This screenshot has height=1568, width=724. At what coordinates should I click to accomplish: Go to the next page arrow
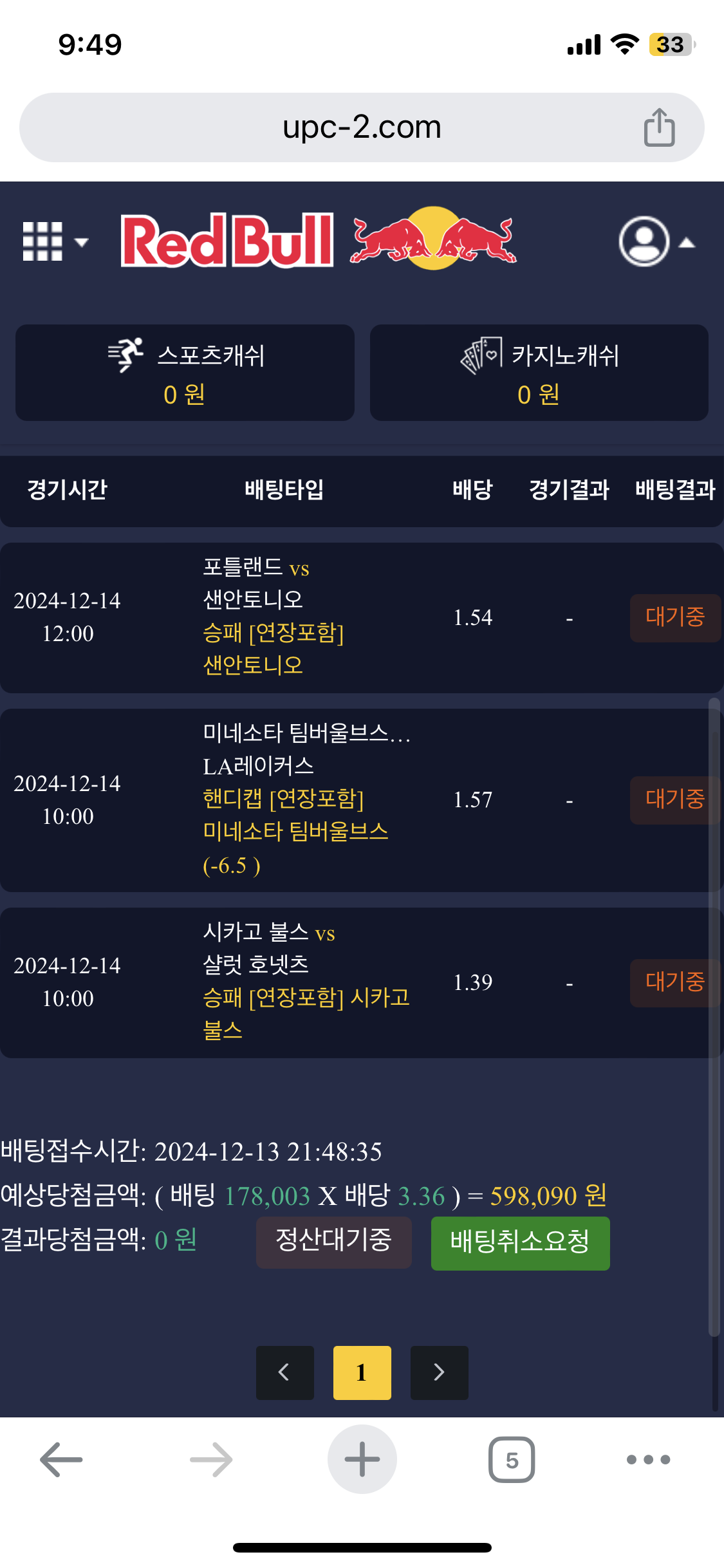click(439, 1372)
